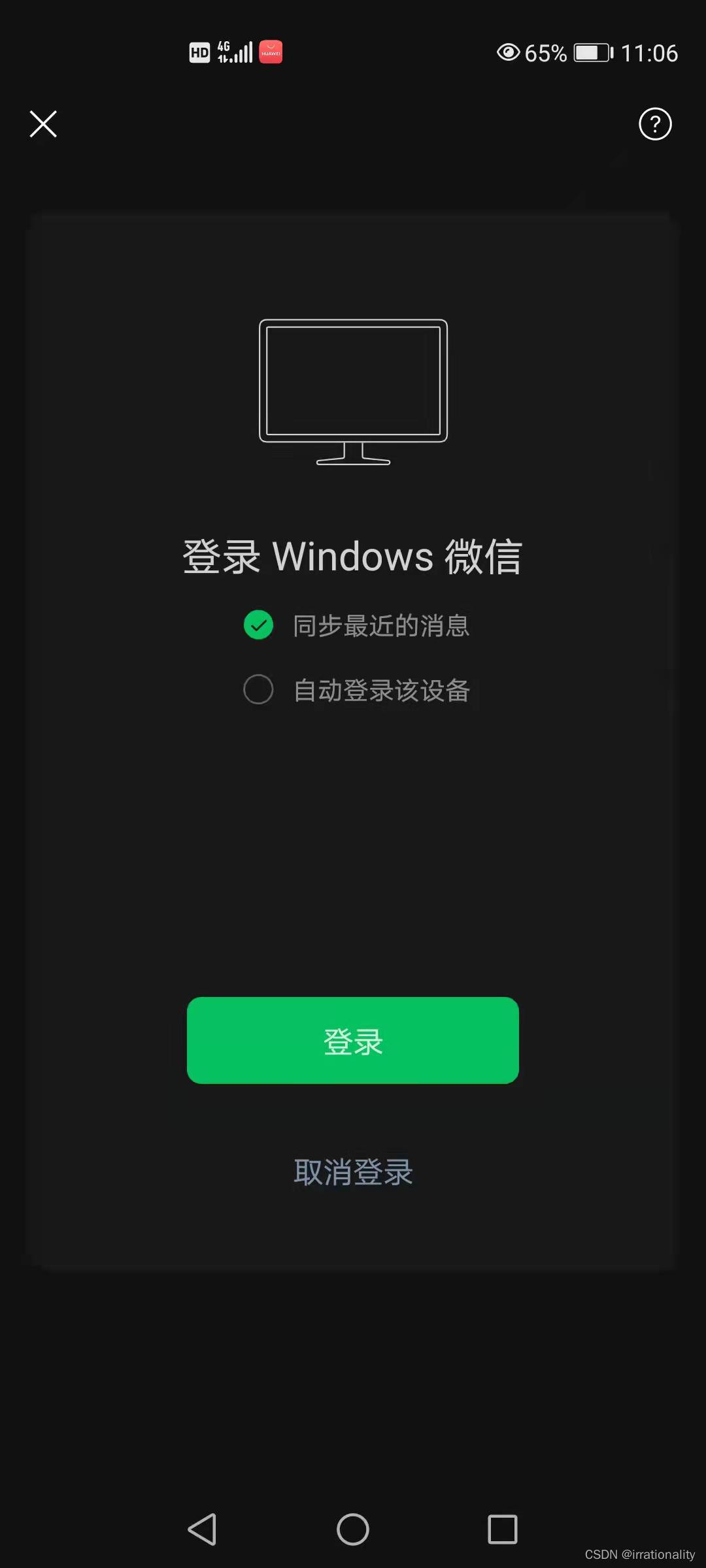Viewport: 706px width, 1568px height.
Task: Select 取消登录 to cancel login
Action: pos(353,1172)
